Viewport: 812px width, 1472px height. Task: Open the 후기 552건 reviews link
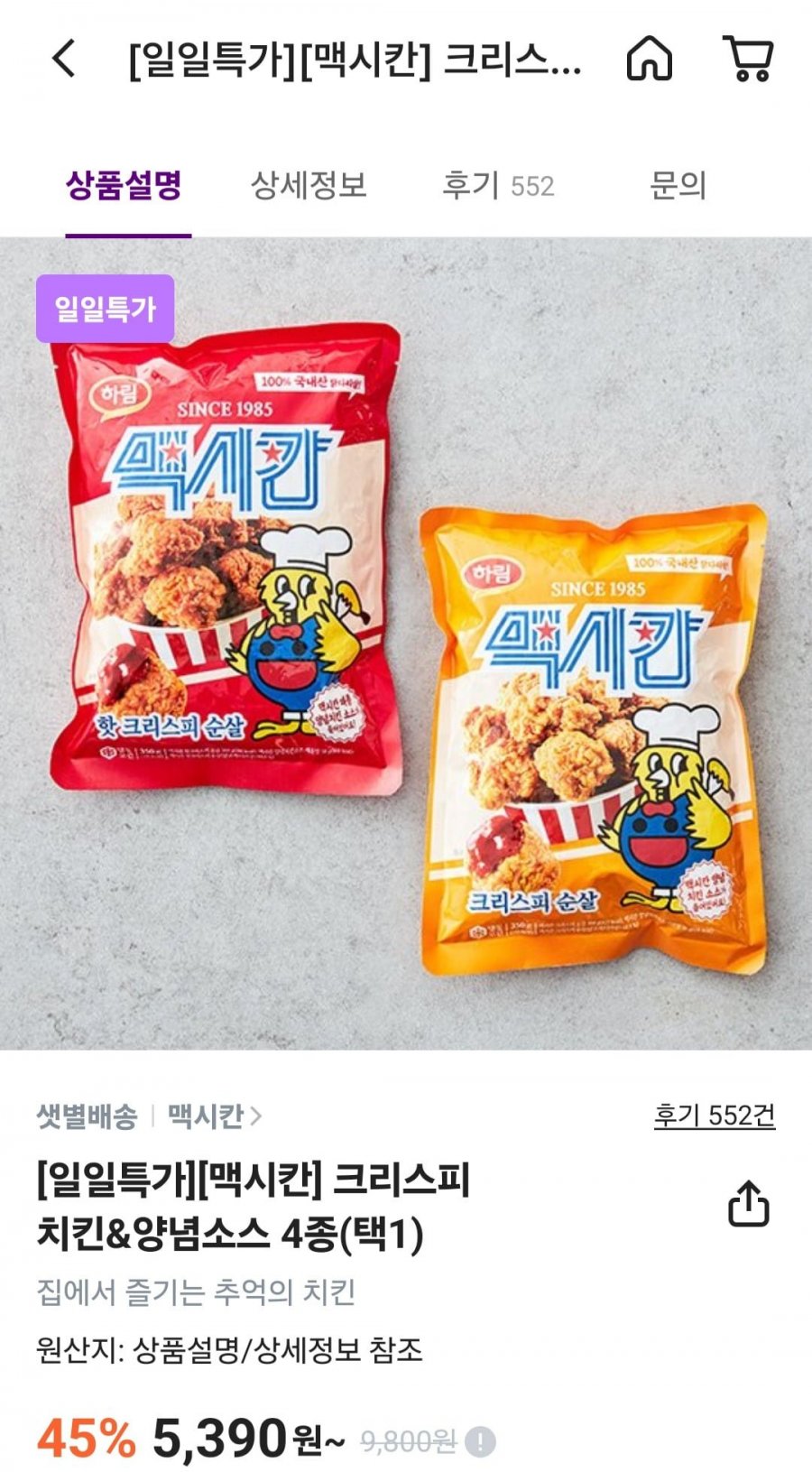tap(715, 1116)
